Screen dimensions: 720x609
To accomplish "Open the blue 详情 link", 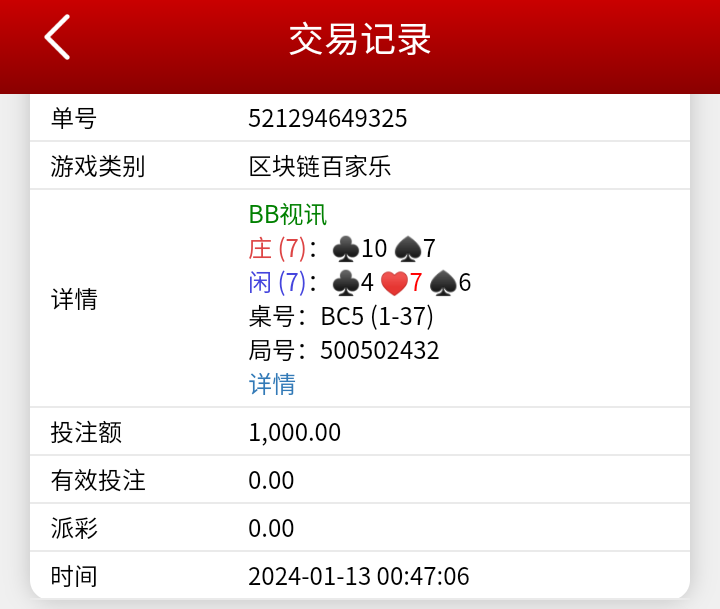I will 272,384.
